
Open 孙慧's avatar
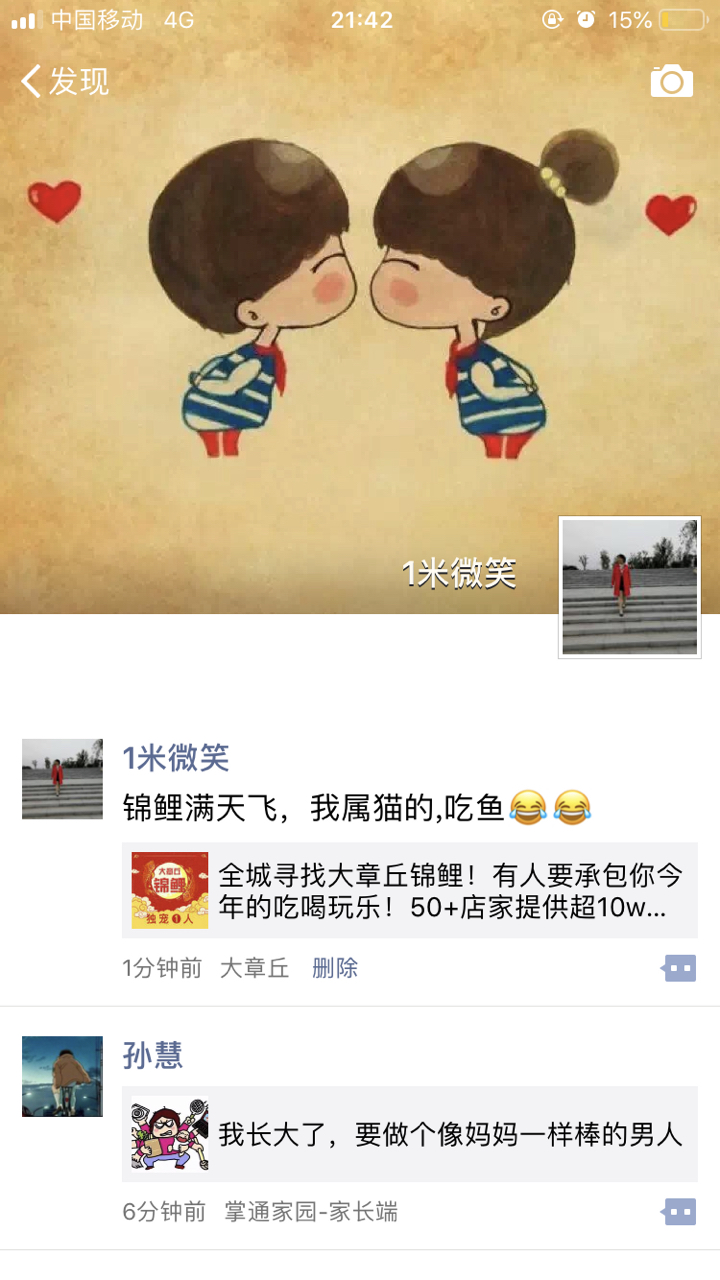(62, 1076)
